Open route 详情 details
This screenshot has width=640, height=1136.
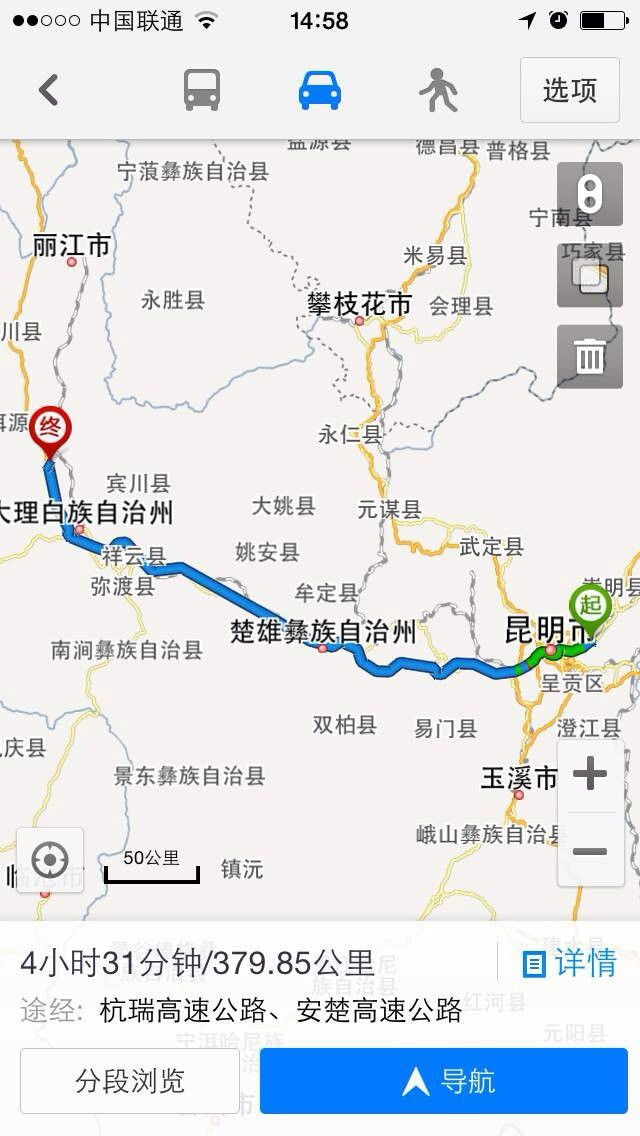570,963
